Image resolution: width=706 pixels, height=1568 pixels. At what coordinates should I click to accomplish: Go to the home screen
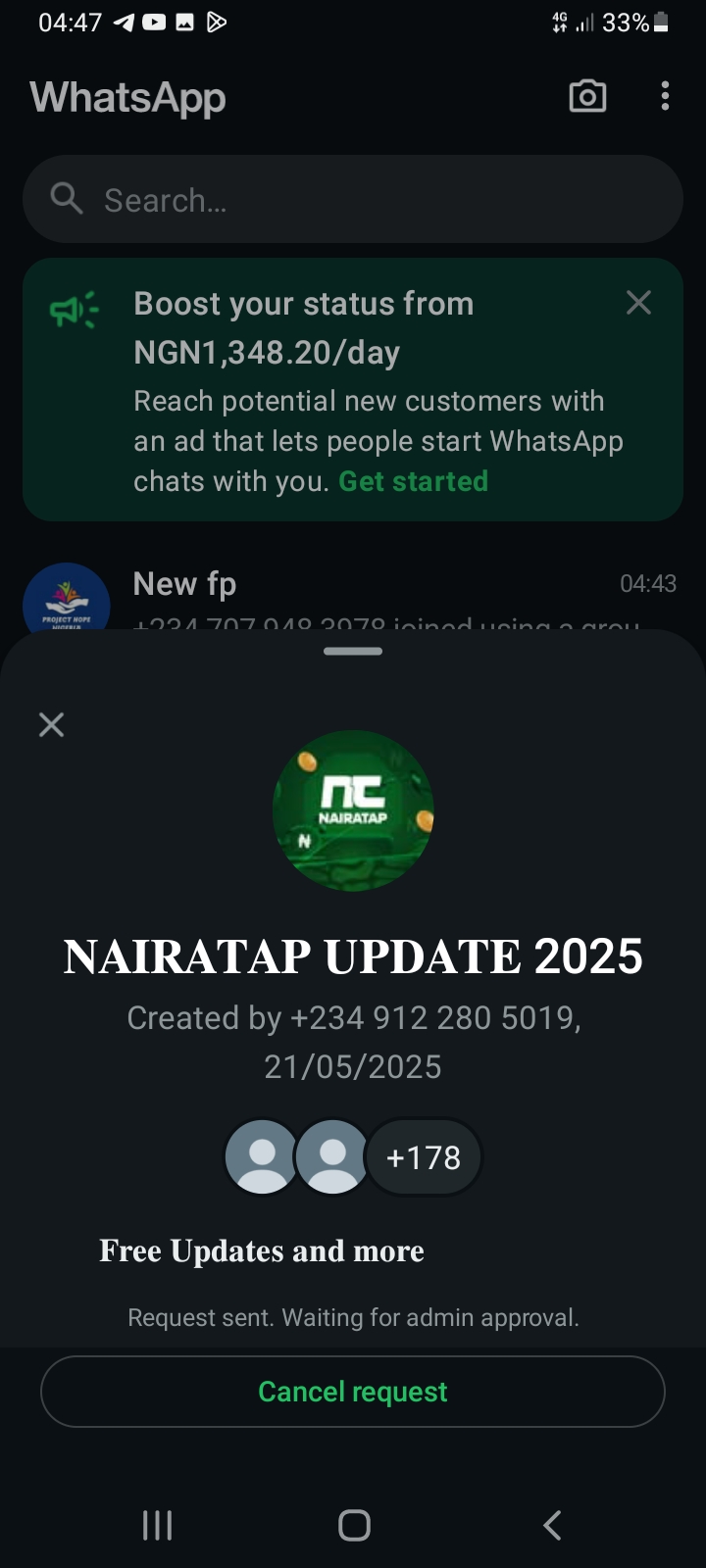tap(354, 1525)
